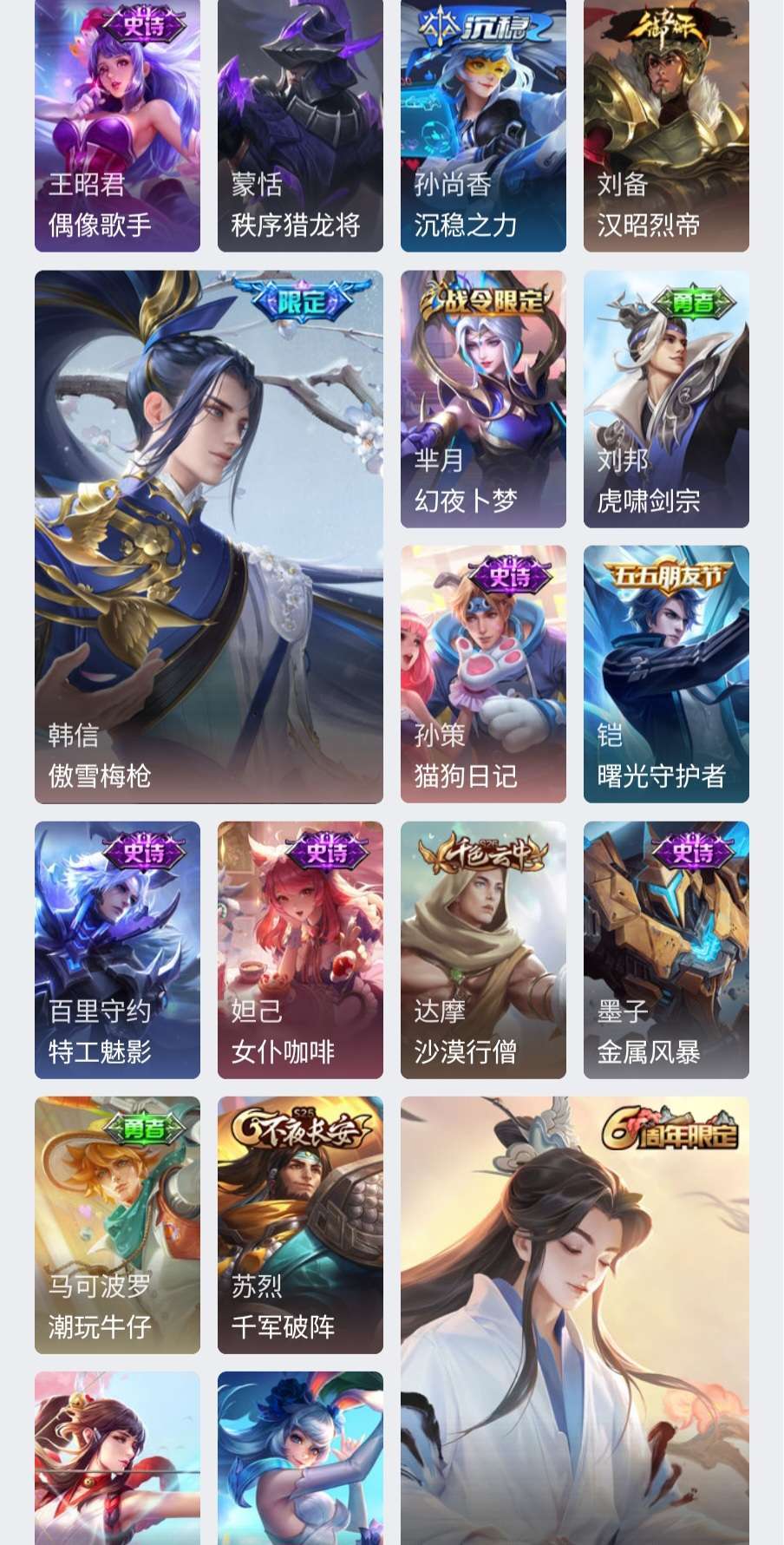The width and height of the screenshot is (784, 1545).
Task: Select the 孙策 猫狗日记 skin card
Action: coord(483,672)
